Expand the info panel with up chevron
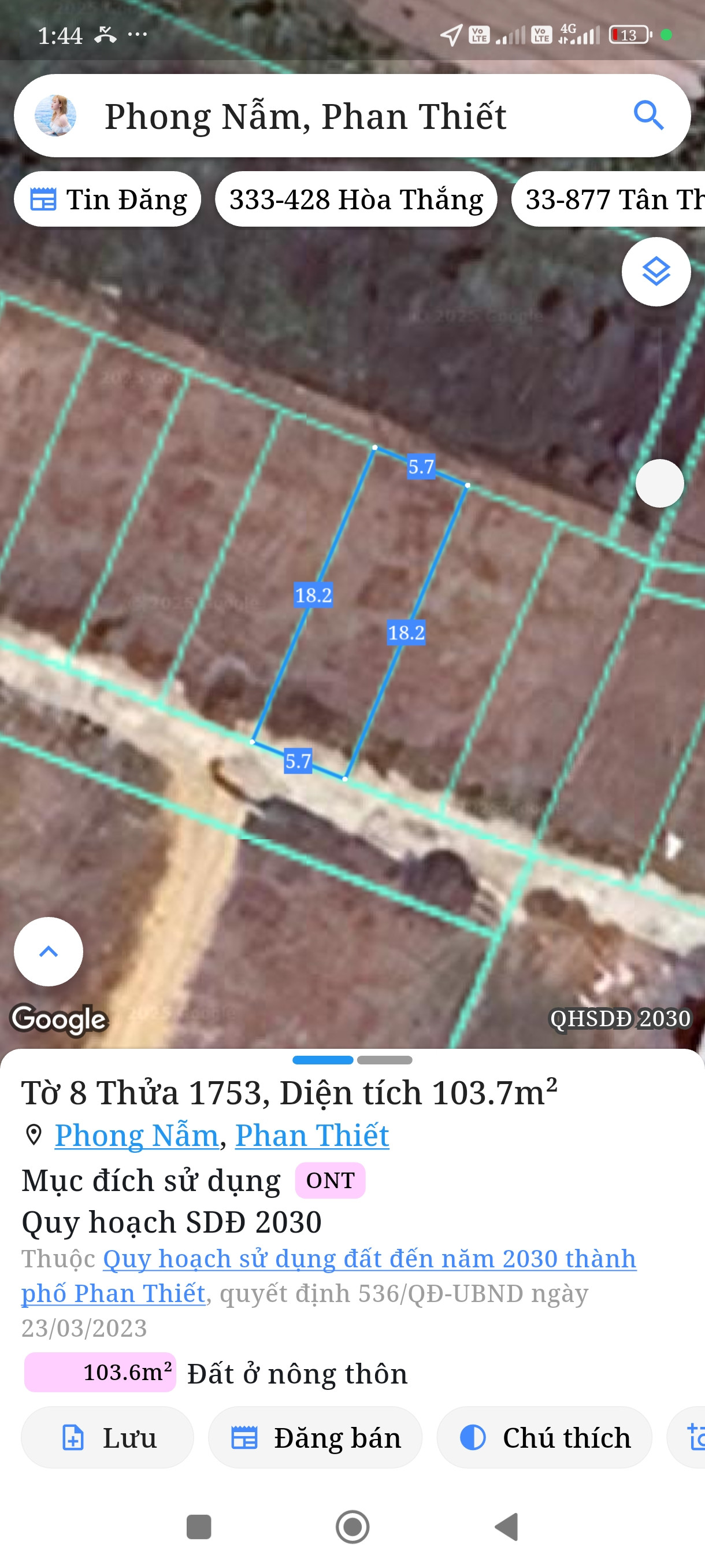705x1568 pixels. tap(49, 952)
